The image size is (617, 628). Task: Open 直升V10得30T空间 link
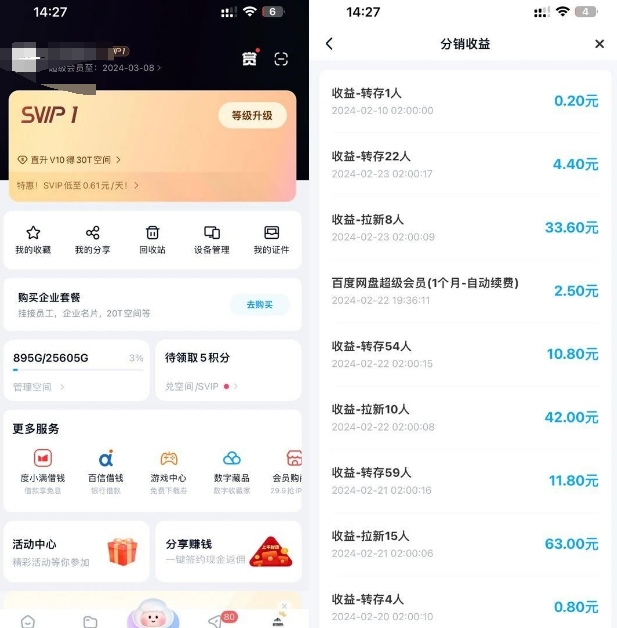pos(69,160)
